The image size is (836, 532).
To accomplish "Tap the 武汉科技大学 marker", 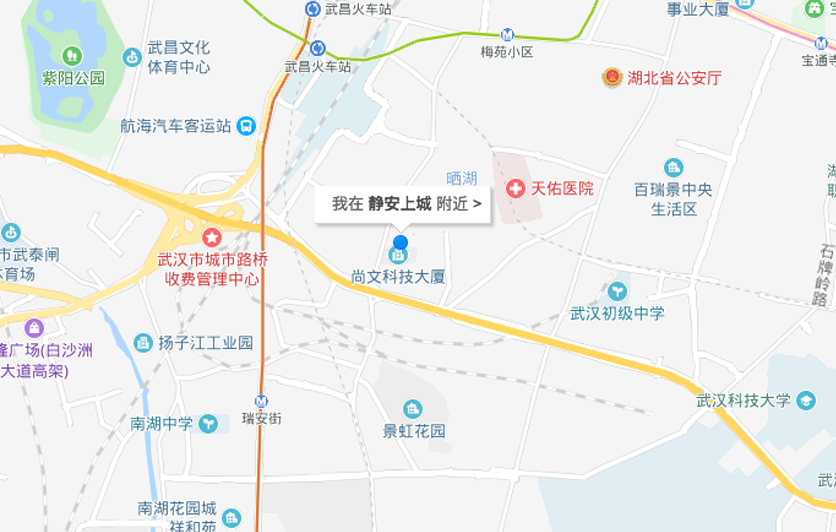I will [806, 401].
